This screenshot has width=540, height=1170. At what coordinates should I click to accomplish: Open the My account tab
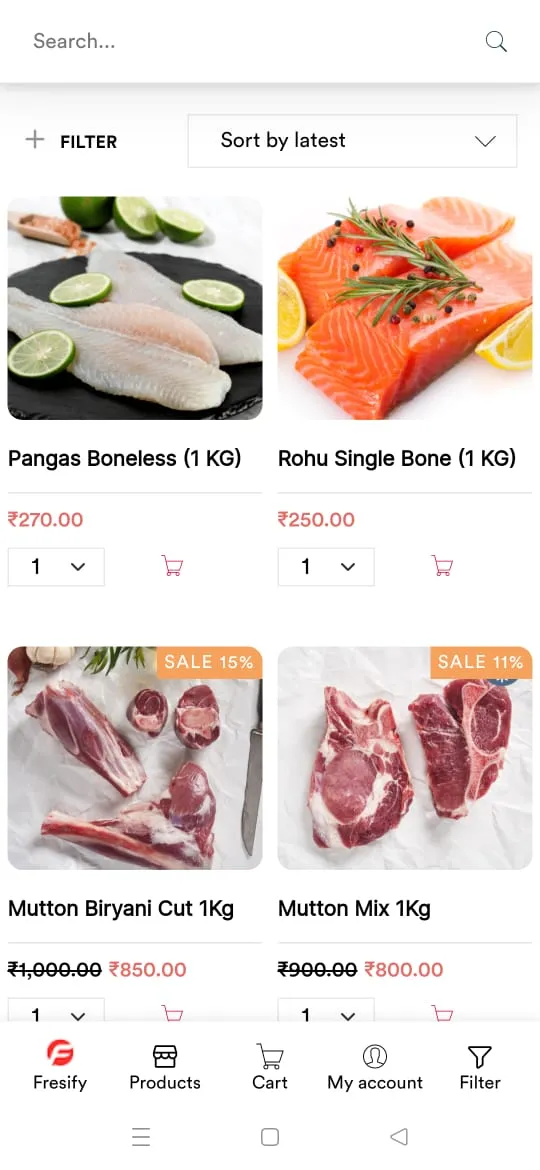(x=375, y=1066)
